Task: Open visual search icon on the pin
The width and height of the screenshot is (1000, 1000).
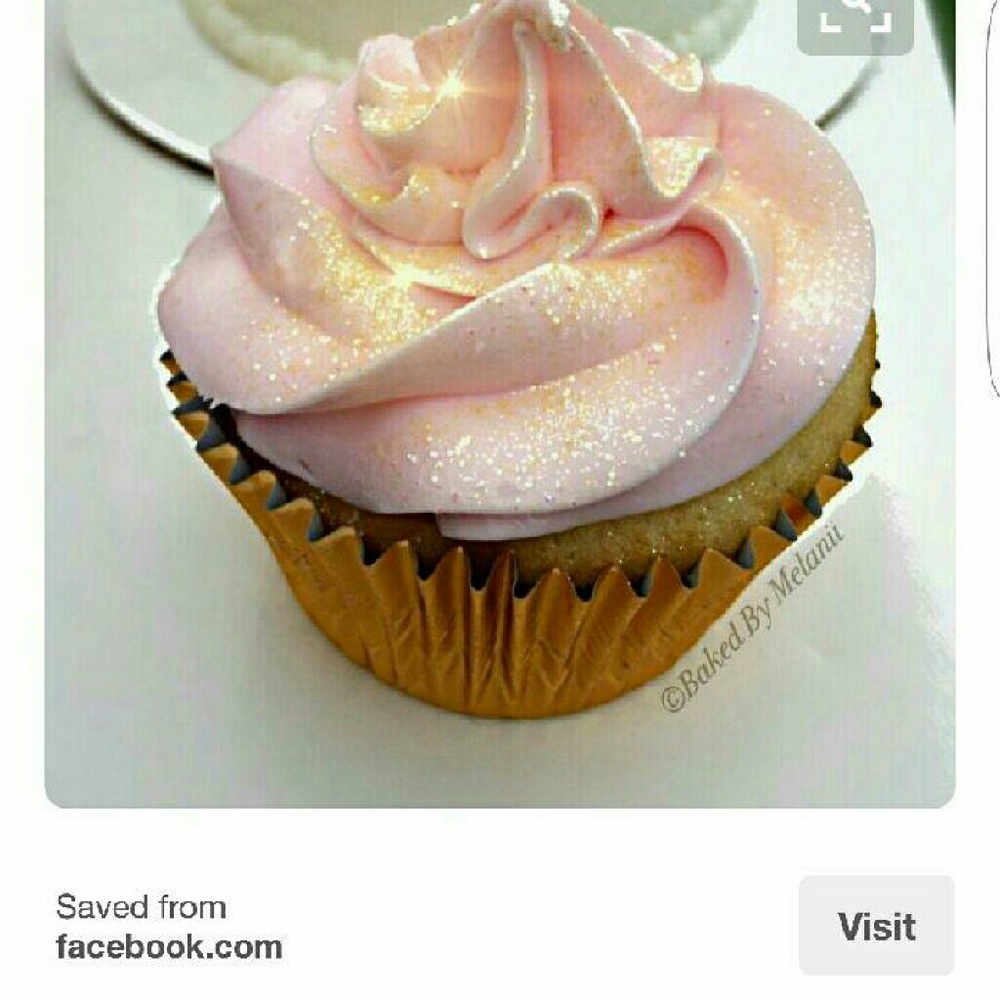Action: pyautogui.click(x=855, y=17)
